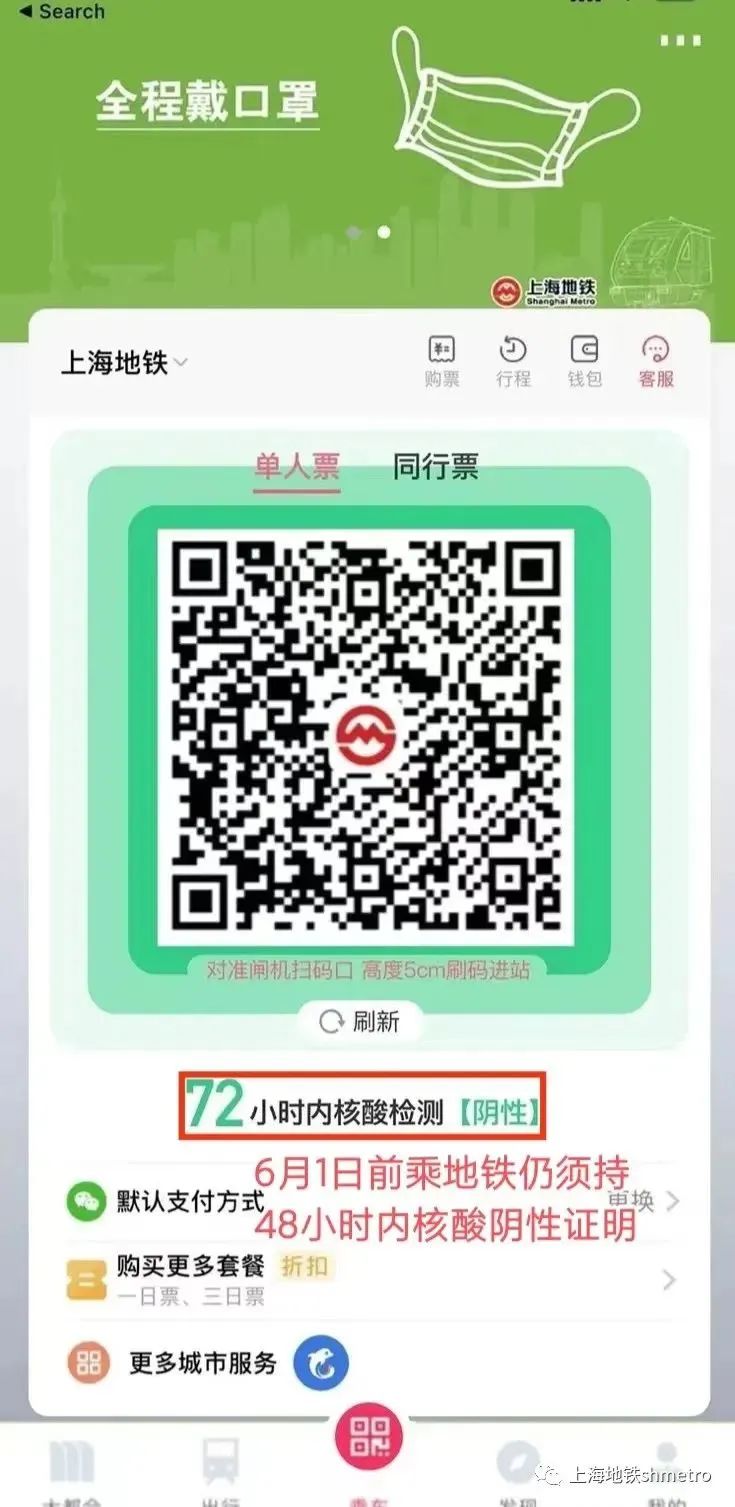Tap 刷新 to refresh the QR code

point(359,1021)
